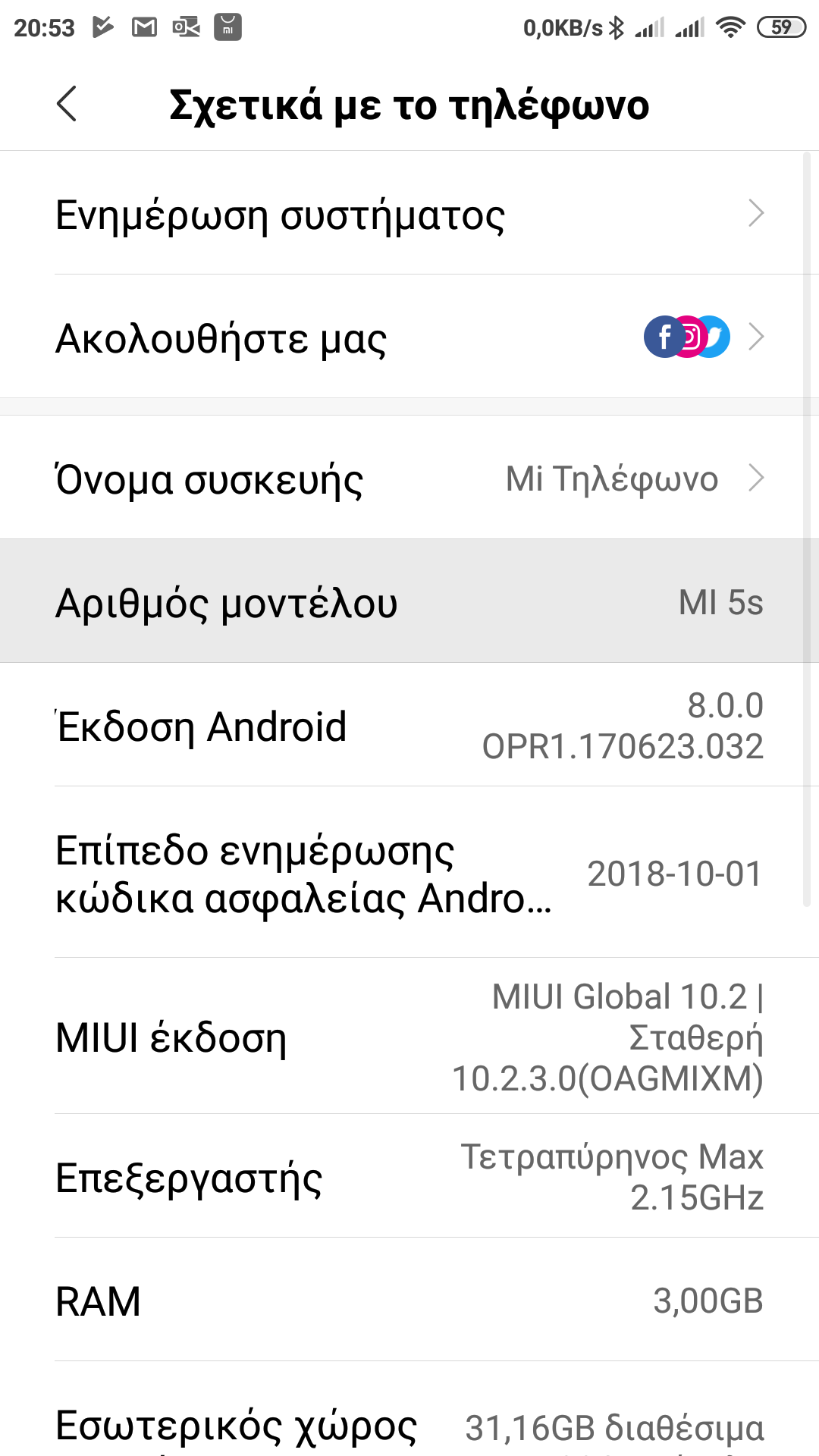Edit Όνομα συσκευής
Image resolution: width=819 pixels, height=1456 pixels.
409,479
